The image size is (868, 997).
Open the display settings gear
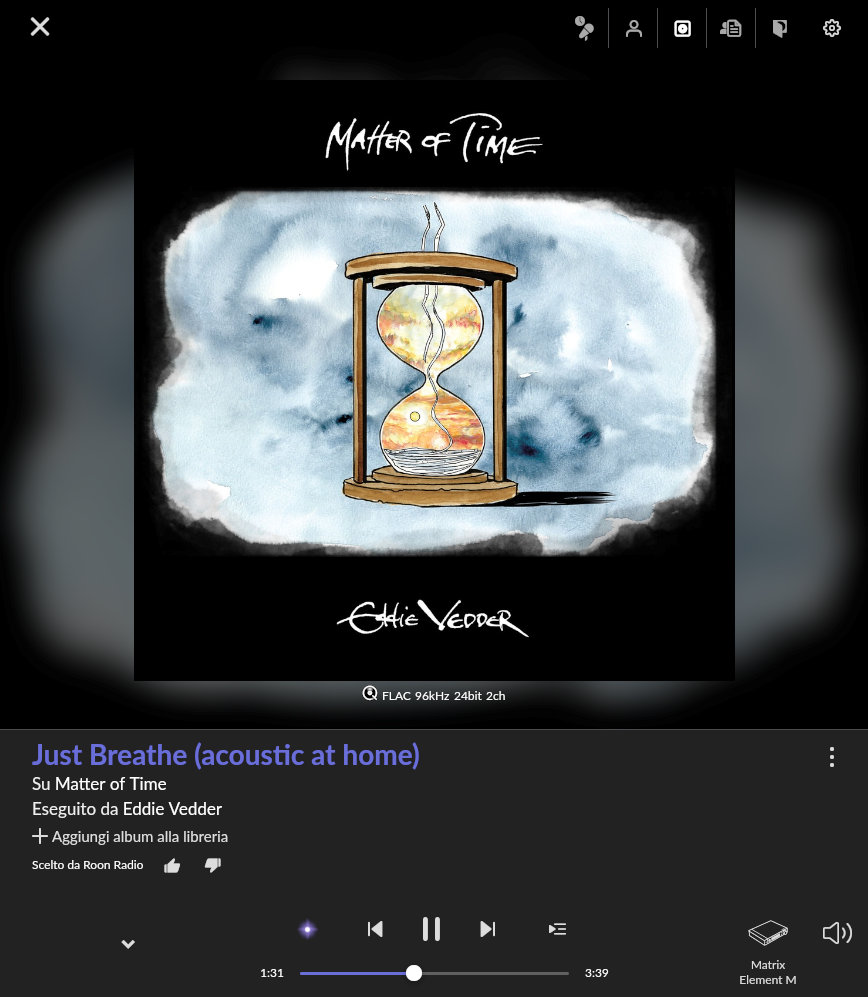831,28
